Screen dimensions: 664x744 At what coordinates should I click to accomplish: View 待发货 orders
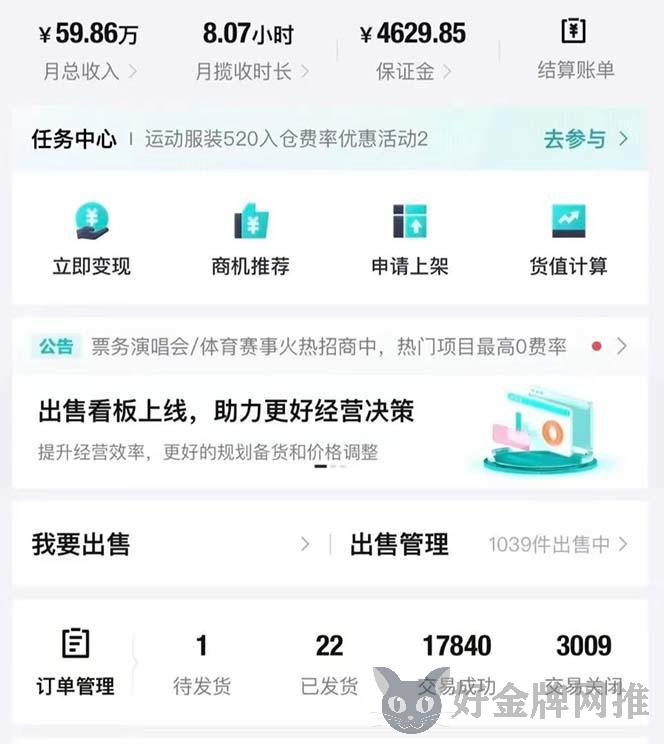[x=202, y=662]
